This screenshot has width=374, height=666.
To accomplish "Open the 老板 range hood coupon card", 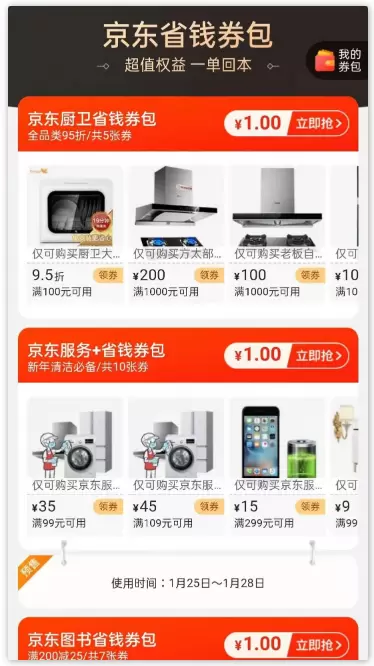I will point(277,234).
